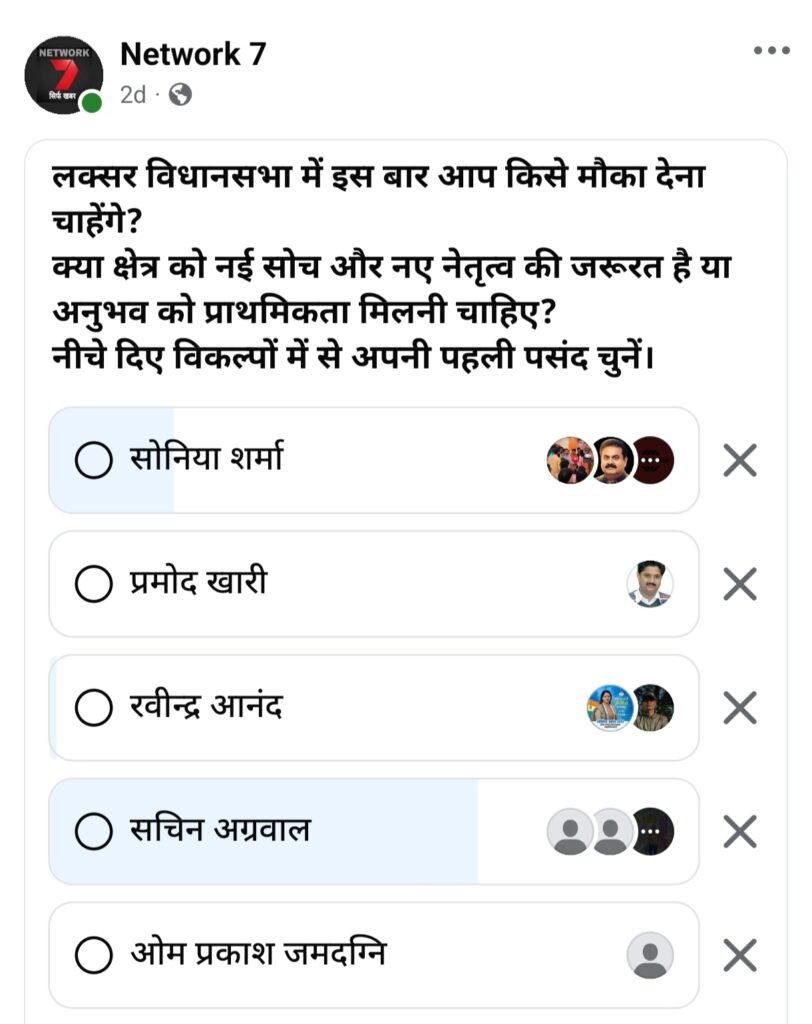Delete the ओम प्रकाश जमदग्नि option with X

(740, 955)
